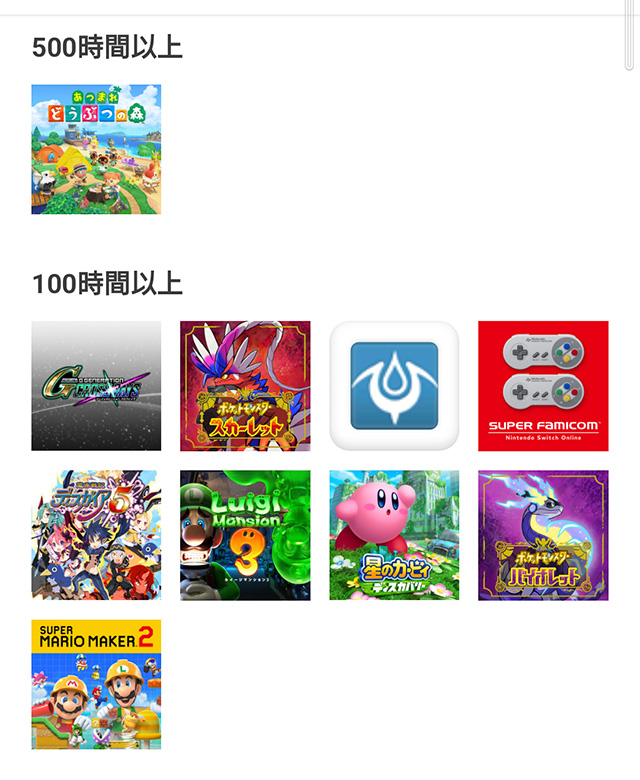Open Super Famicom Nintendo Switch Online

[x=543, y=386]
